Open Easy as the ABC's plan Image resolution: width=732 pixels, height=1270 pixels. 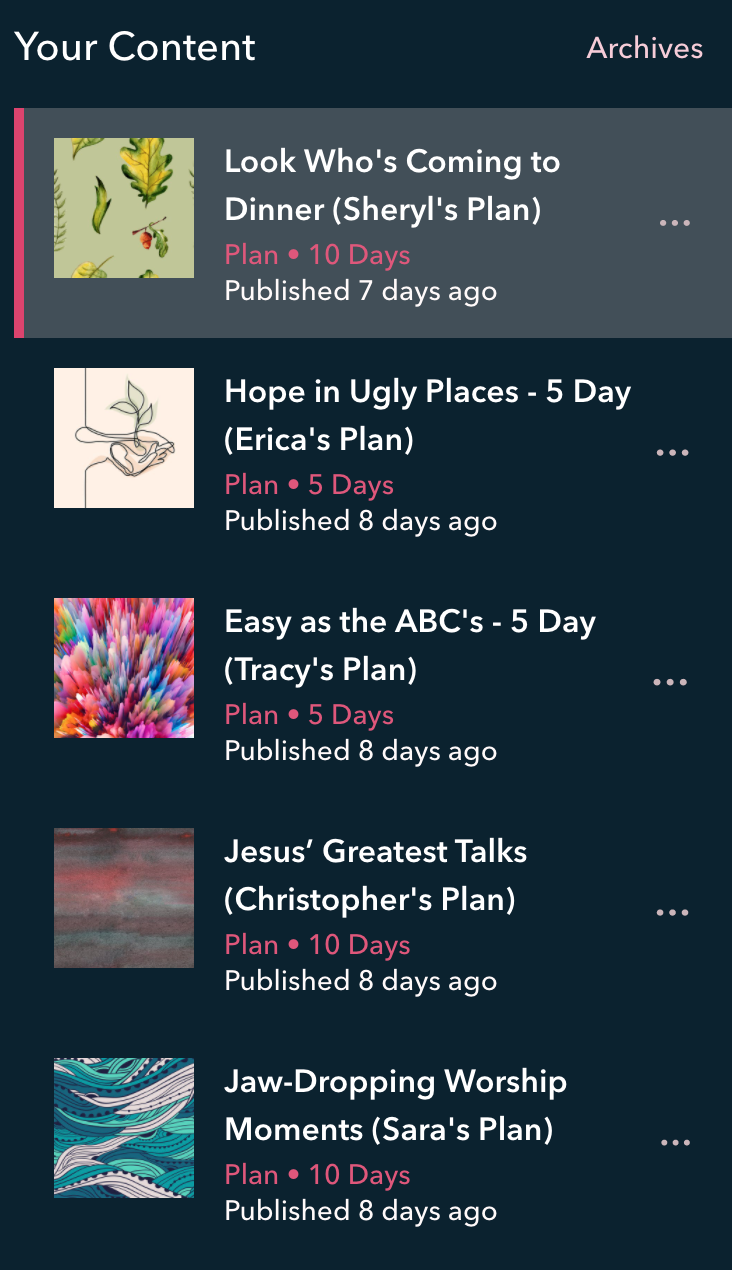coord(409,646)
